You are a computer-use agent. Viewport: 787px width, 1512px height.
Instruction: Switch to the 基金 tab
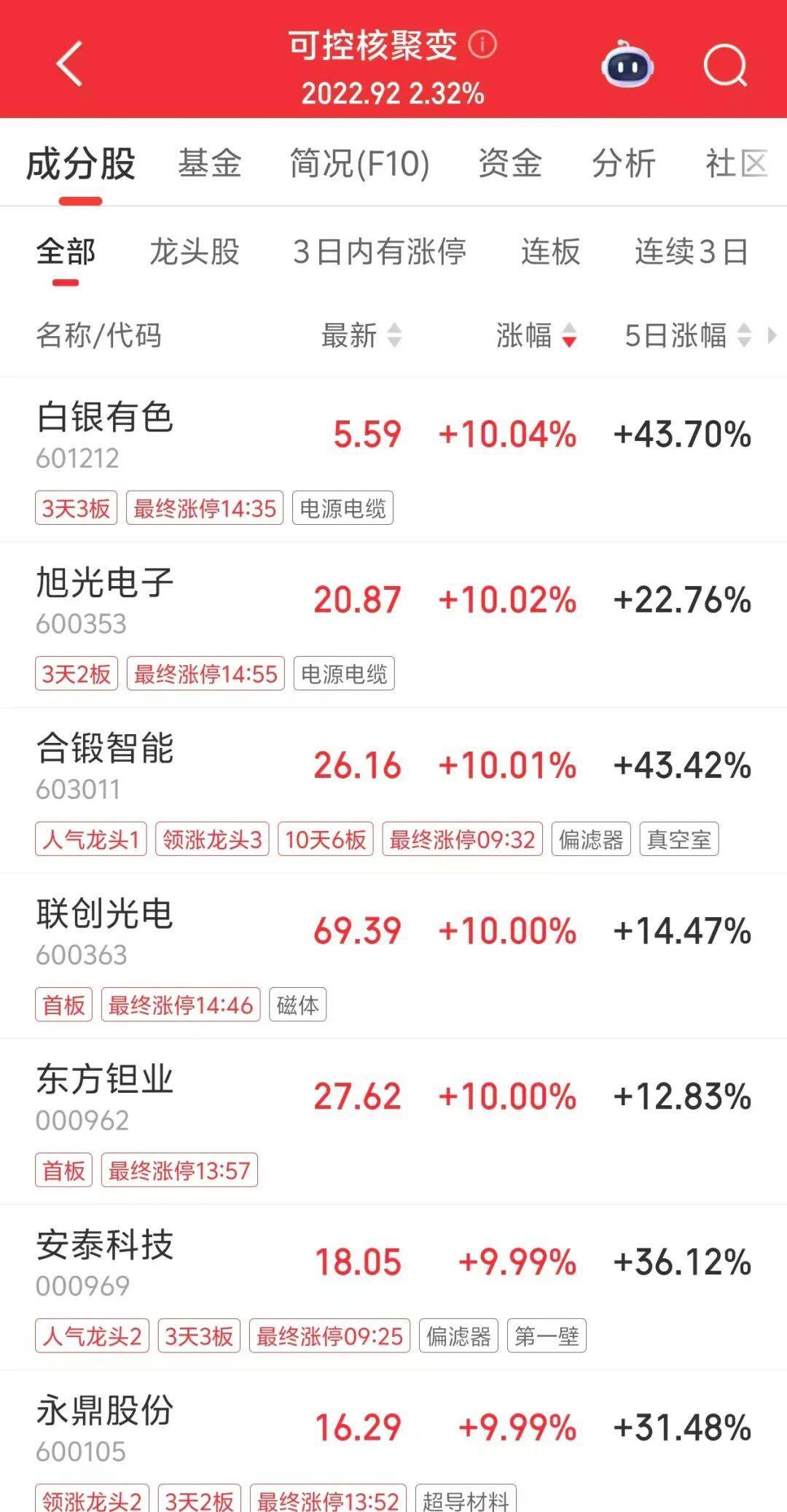coord(210,163)
